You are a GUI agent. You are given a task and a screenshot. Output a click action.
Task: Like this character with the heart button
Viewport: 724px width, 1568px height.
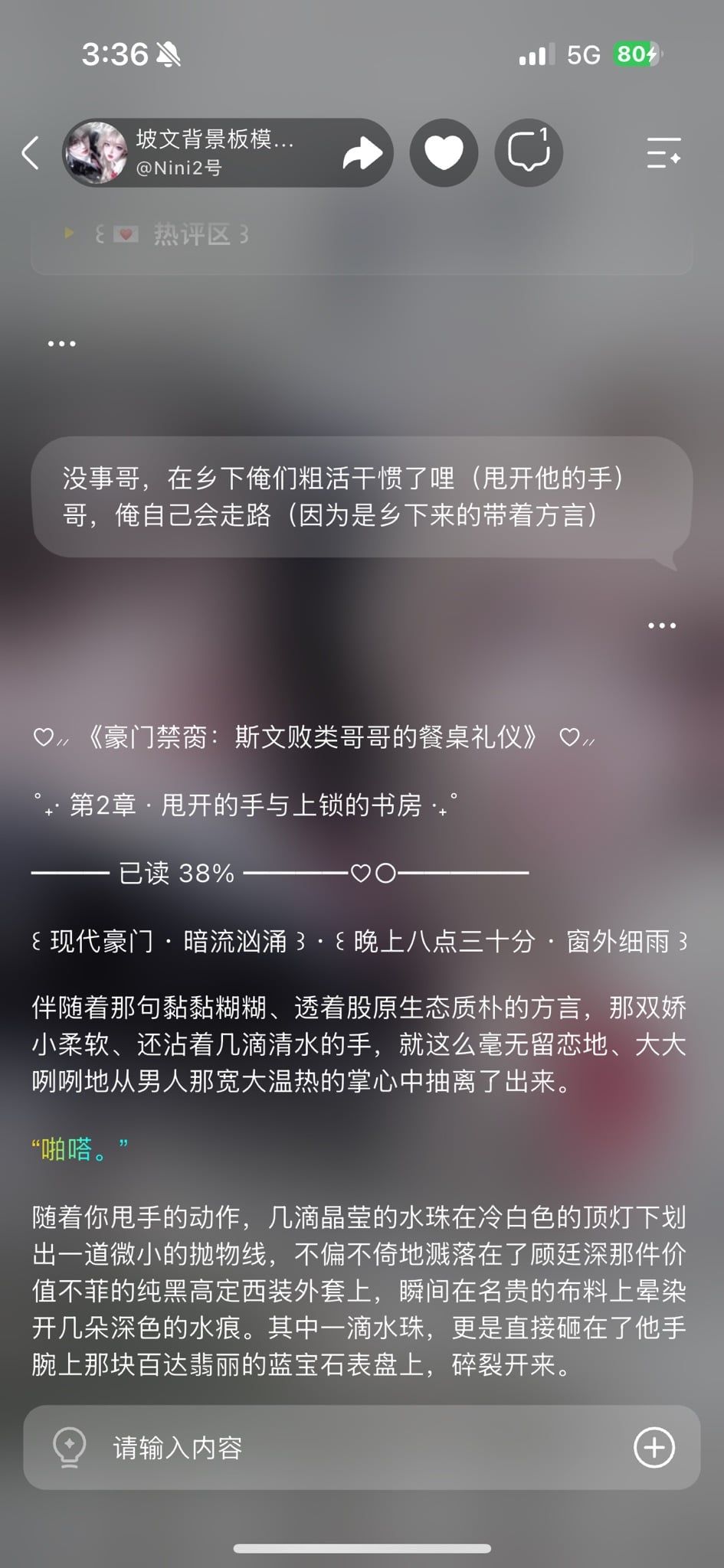click(x=444, y=152)
